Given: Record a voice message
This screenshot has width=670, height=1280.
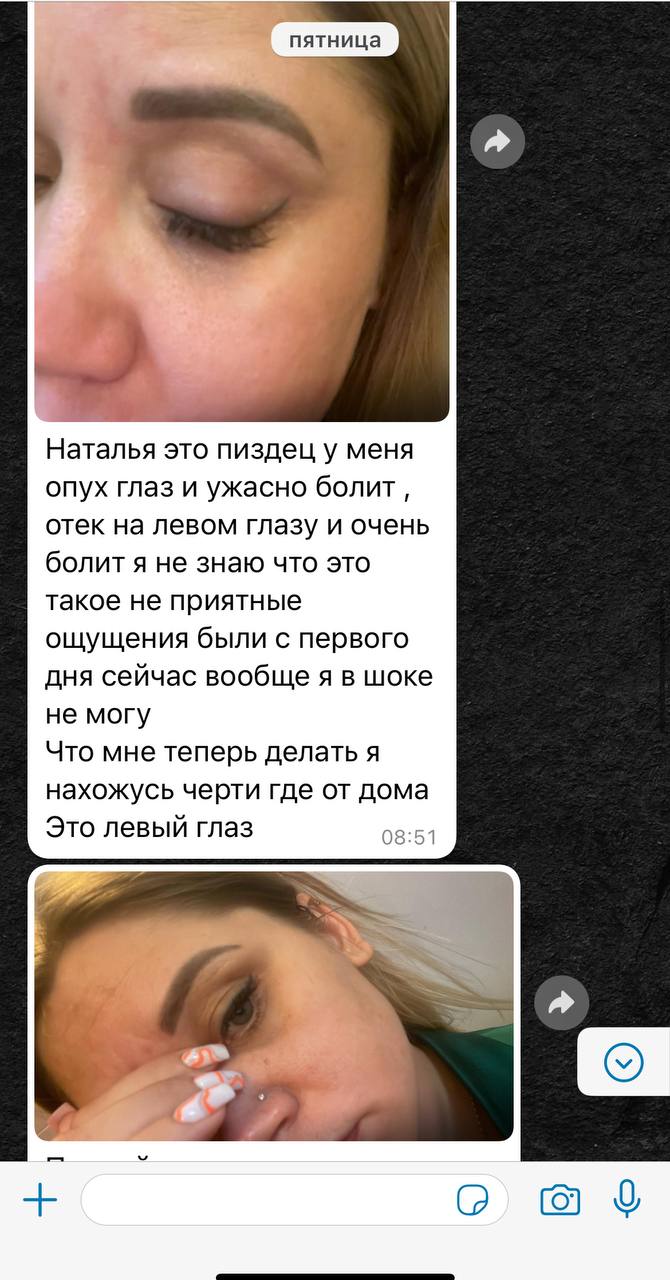Looking at the screenshot, I should tap(627, 1198).
